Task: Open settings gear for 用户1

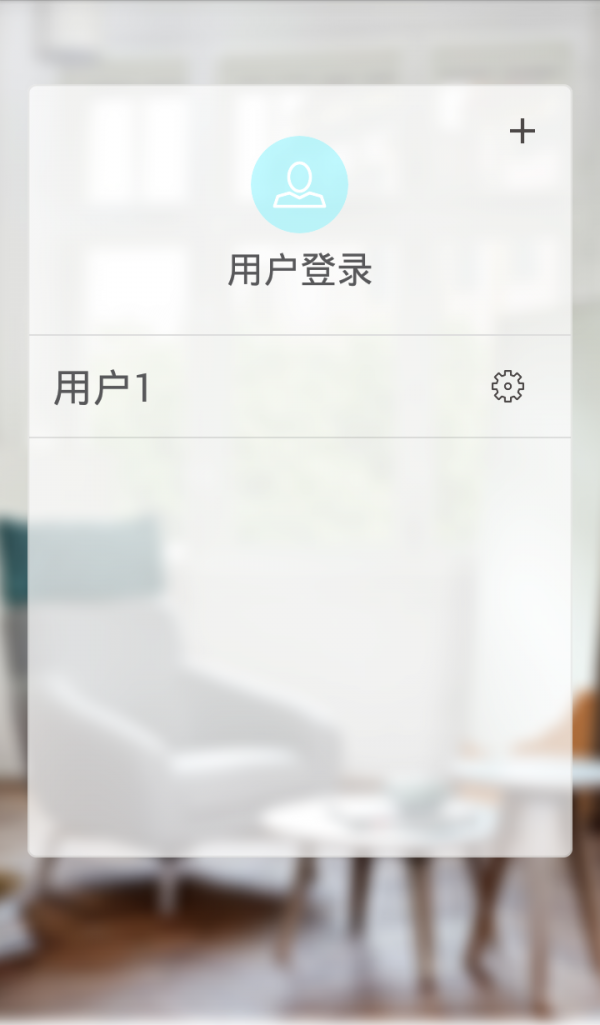Action: tap(508, 386)
